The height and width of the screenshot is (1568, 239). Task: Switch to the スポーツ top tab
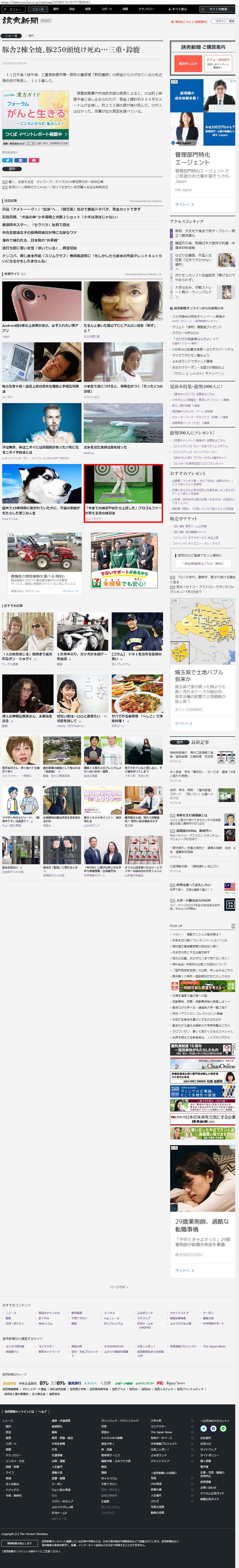pyautogui.click(x=107, y=9)
